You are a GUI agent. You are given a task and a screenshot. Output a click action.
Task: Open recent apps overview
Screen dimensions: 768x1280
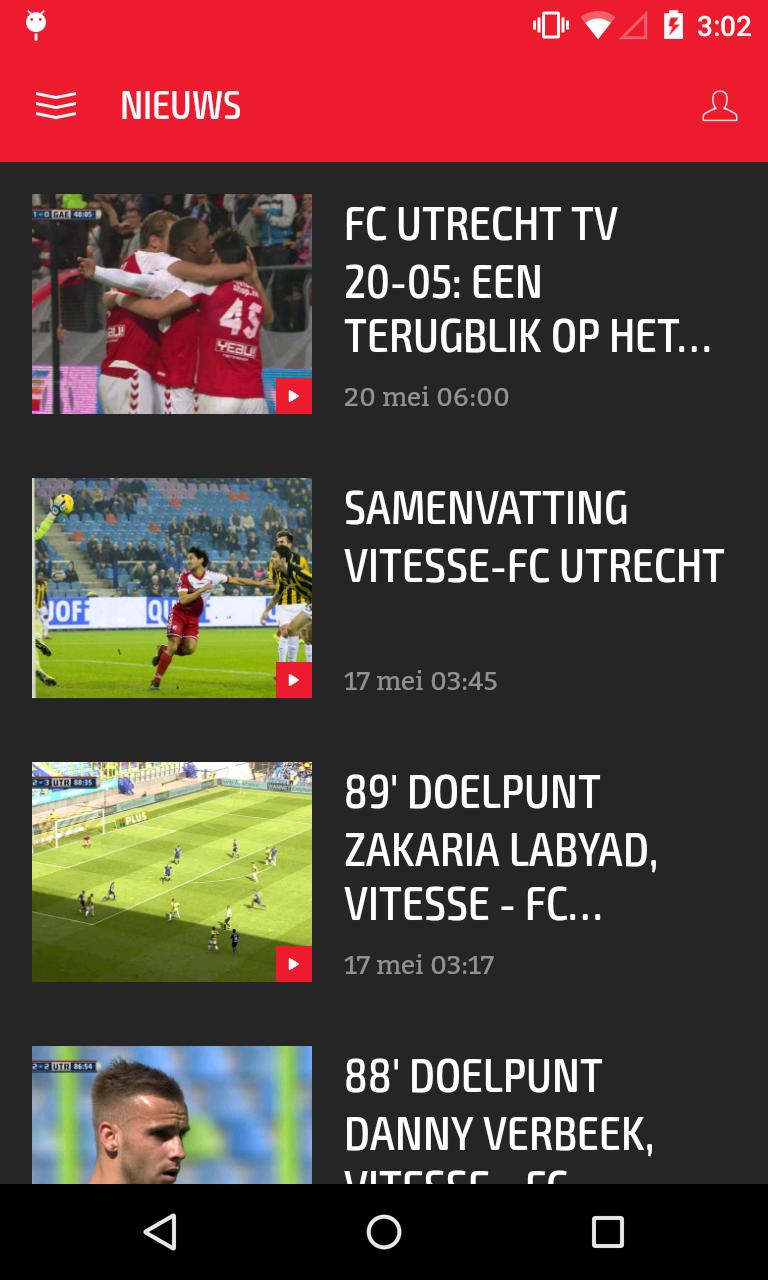(x=608, y=1232)
